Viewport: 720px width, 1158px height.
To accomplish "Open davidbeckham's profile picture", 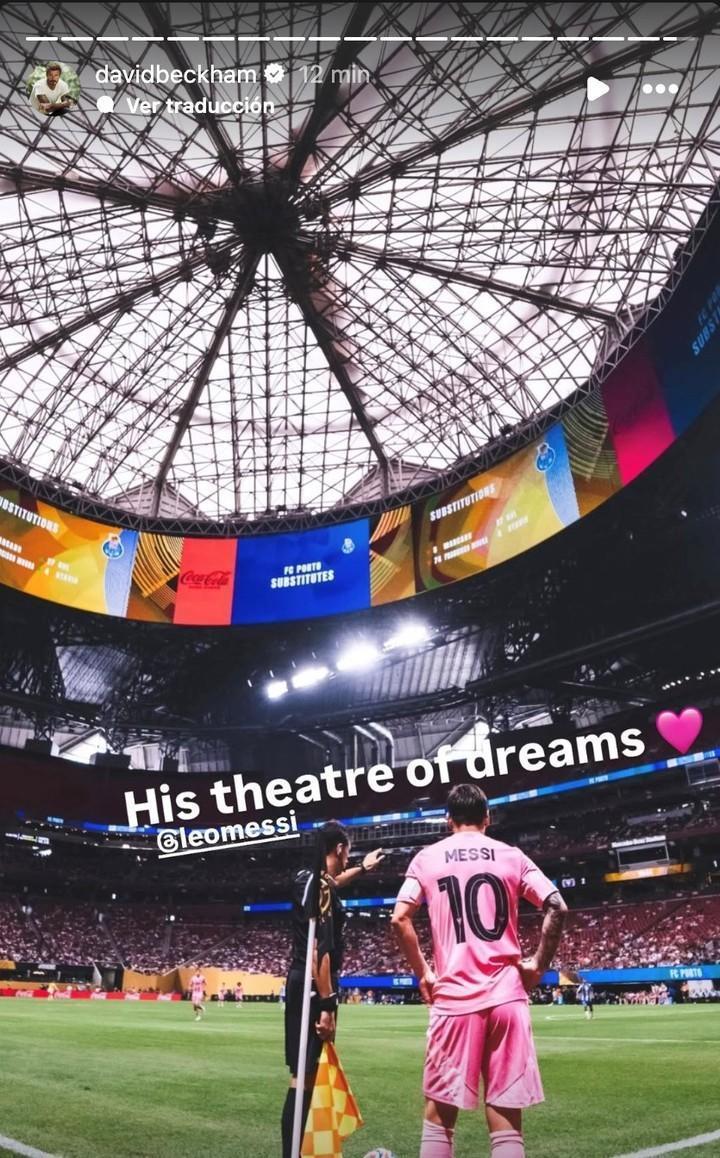I will pyautogui.click(x=53, y=89).
